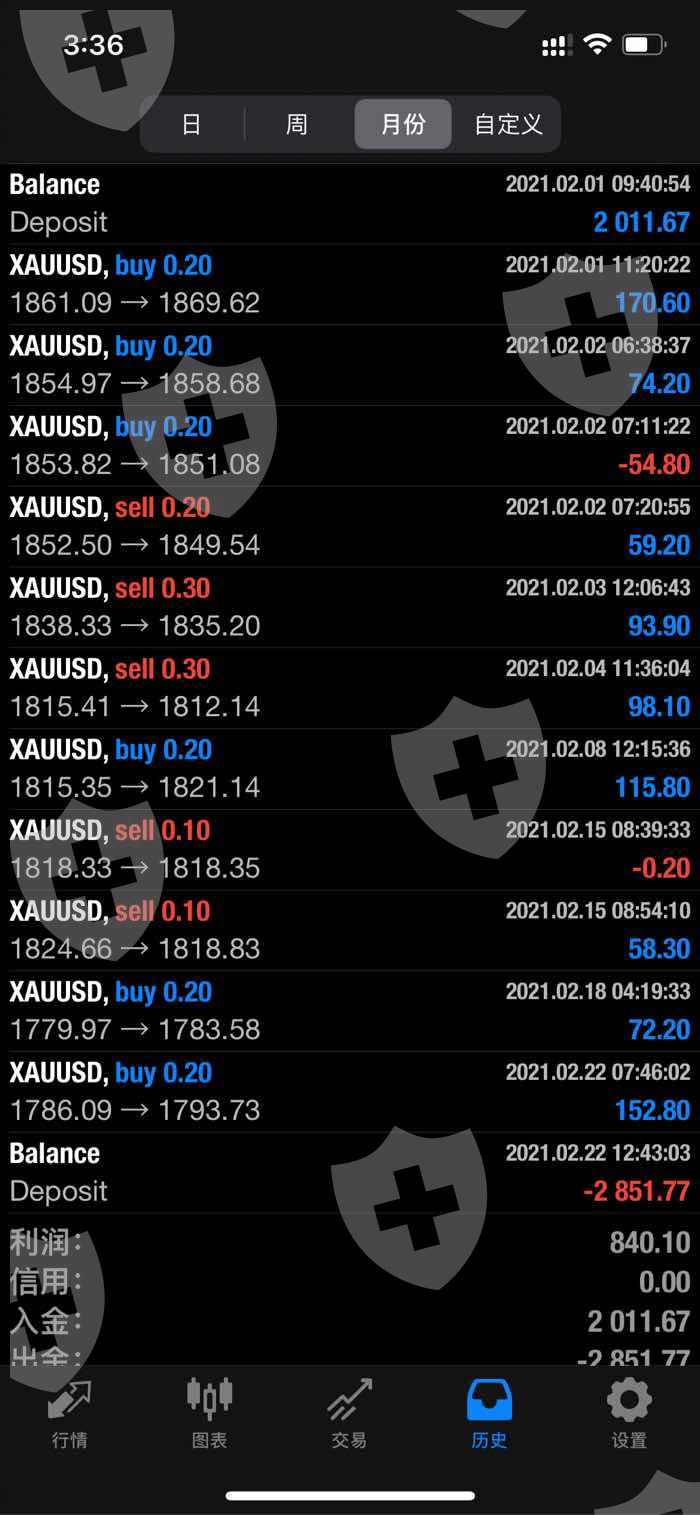Show the -2 851.77 Balance entry details

350,1172
